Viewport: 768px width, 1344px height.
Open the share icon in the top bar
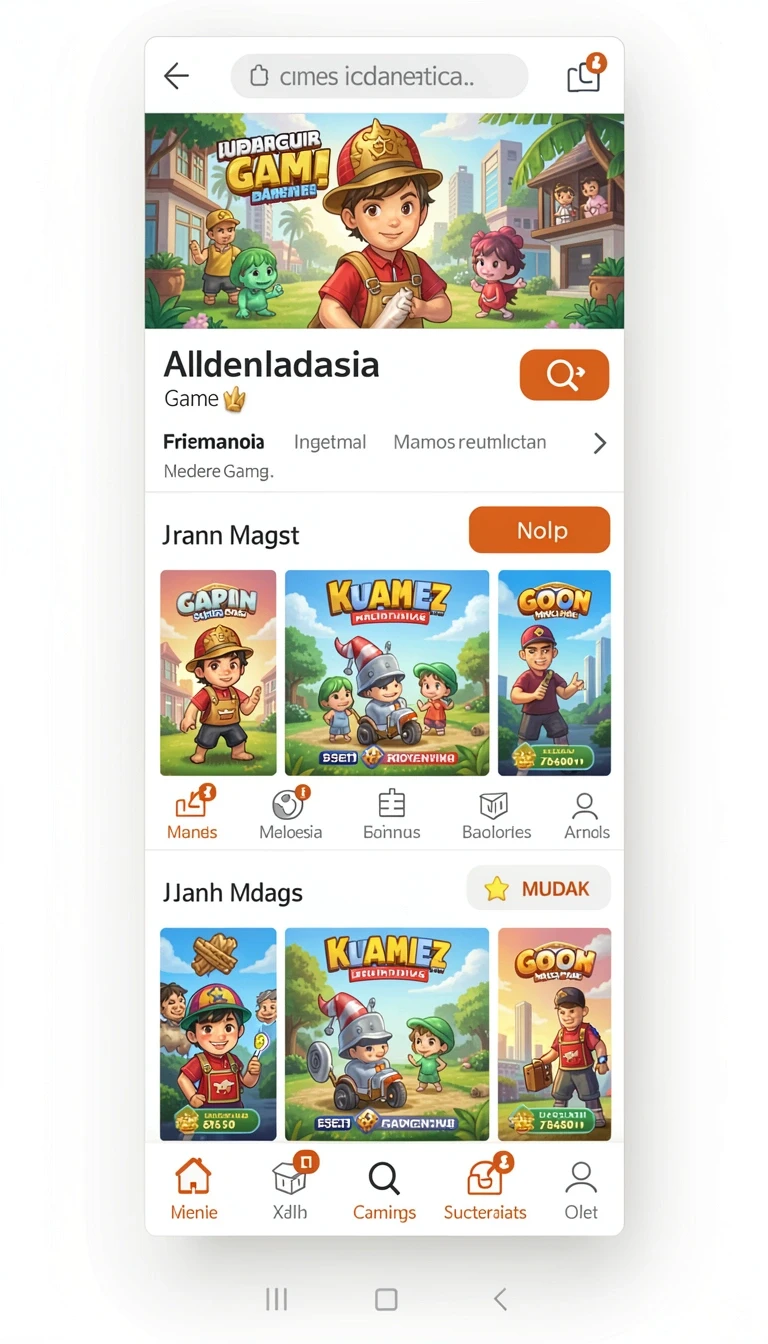coord(585,75)
